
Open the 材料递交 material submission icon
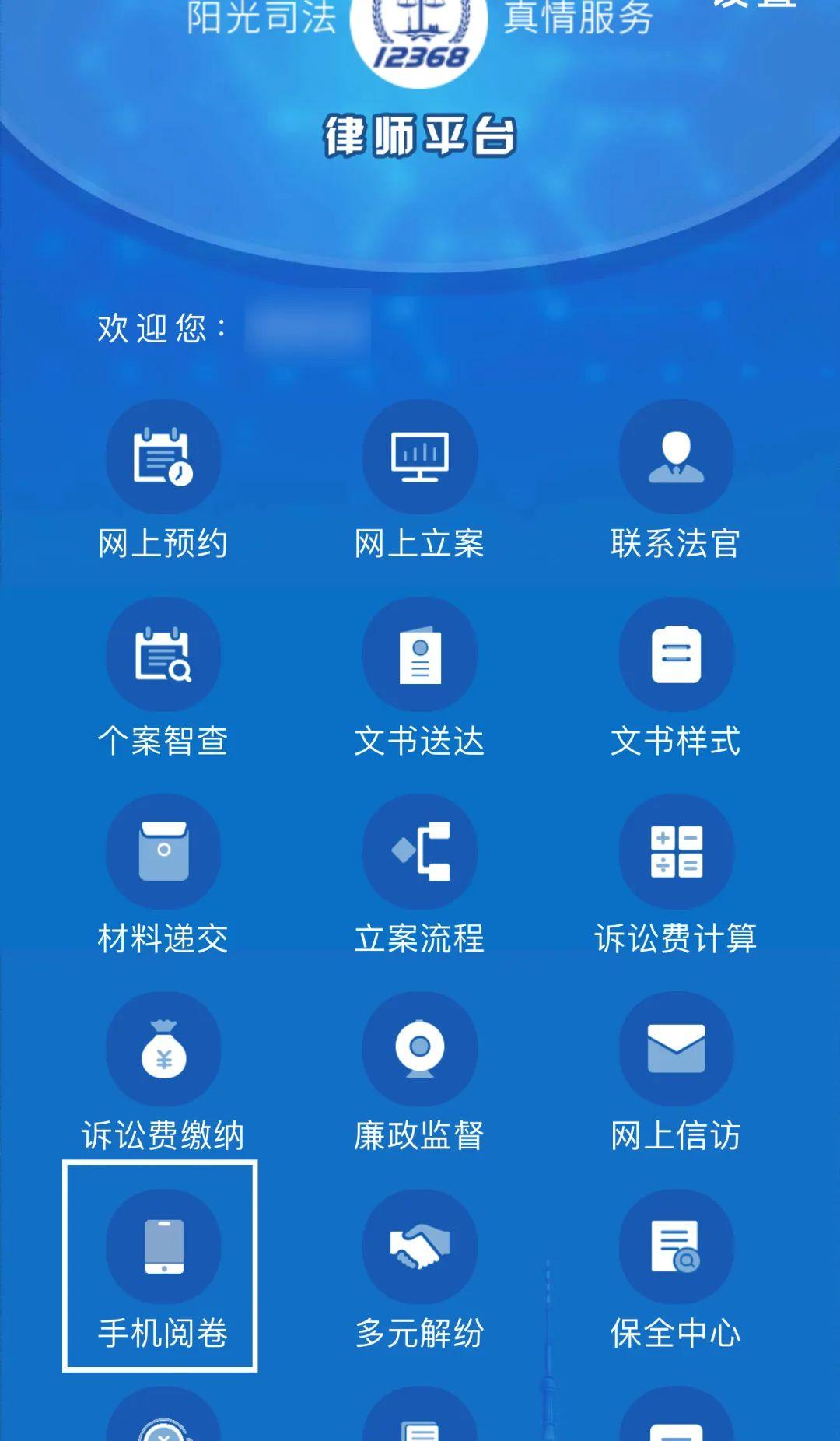coord(161,854)
